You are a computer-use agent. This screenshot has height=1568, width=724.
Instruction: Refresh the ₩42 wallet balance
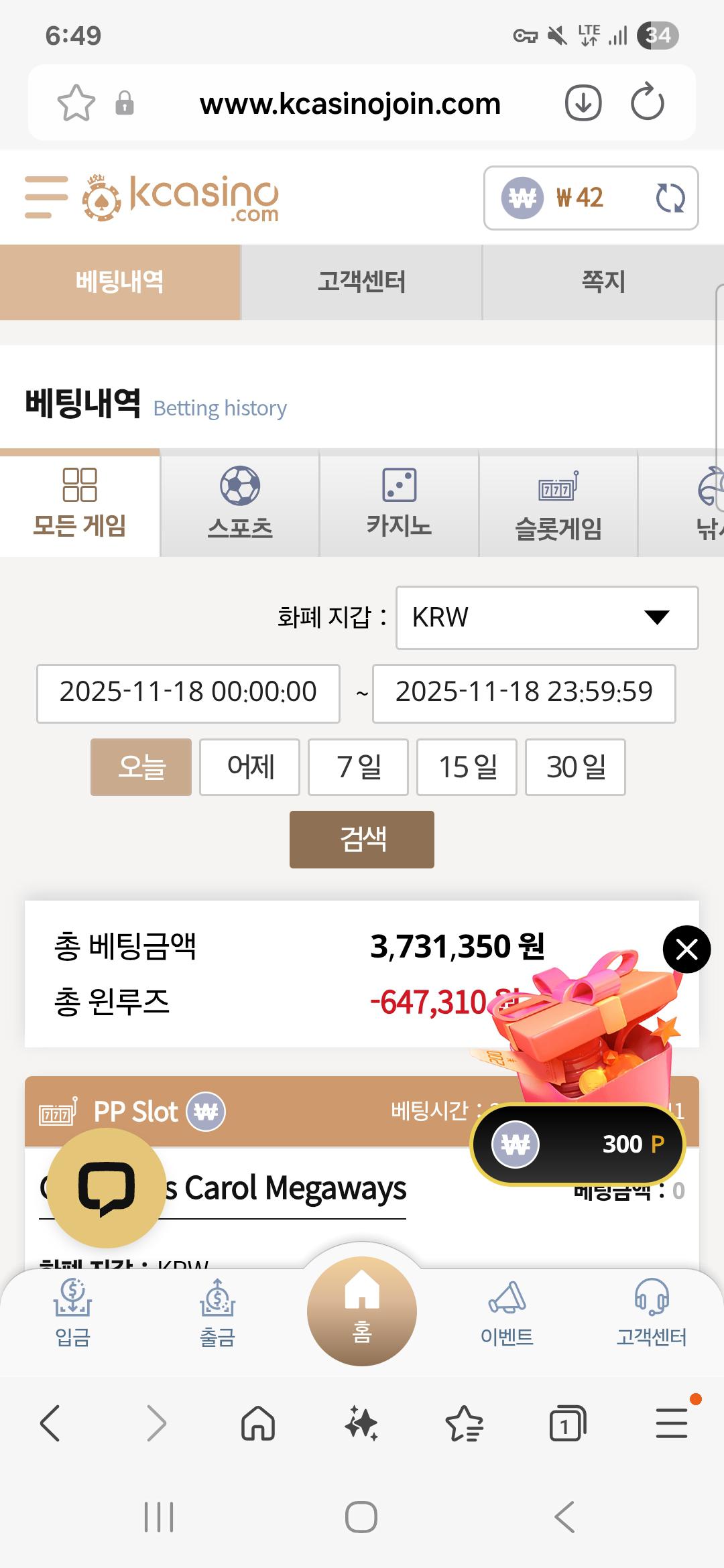670,198
